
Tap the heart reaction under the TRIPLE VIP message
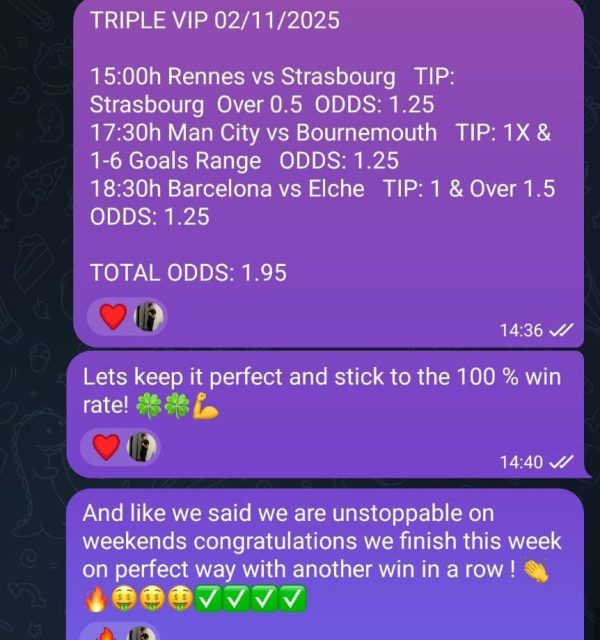pyautogui.click(x=114, y=317)
